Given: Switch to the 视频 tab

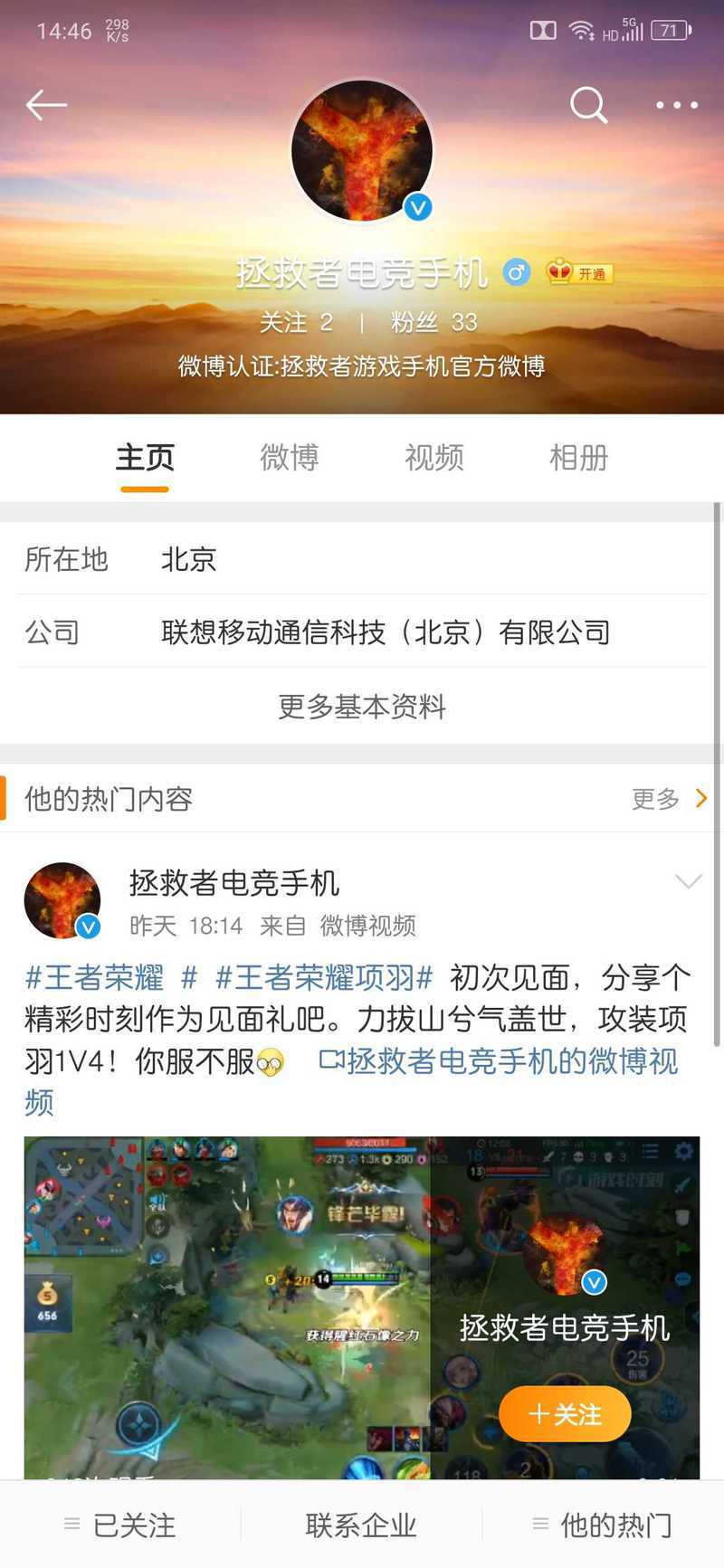Looking at the screenshot, I should [433, 458].
